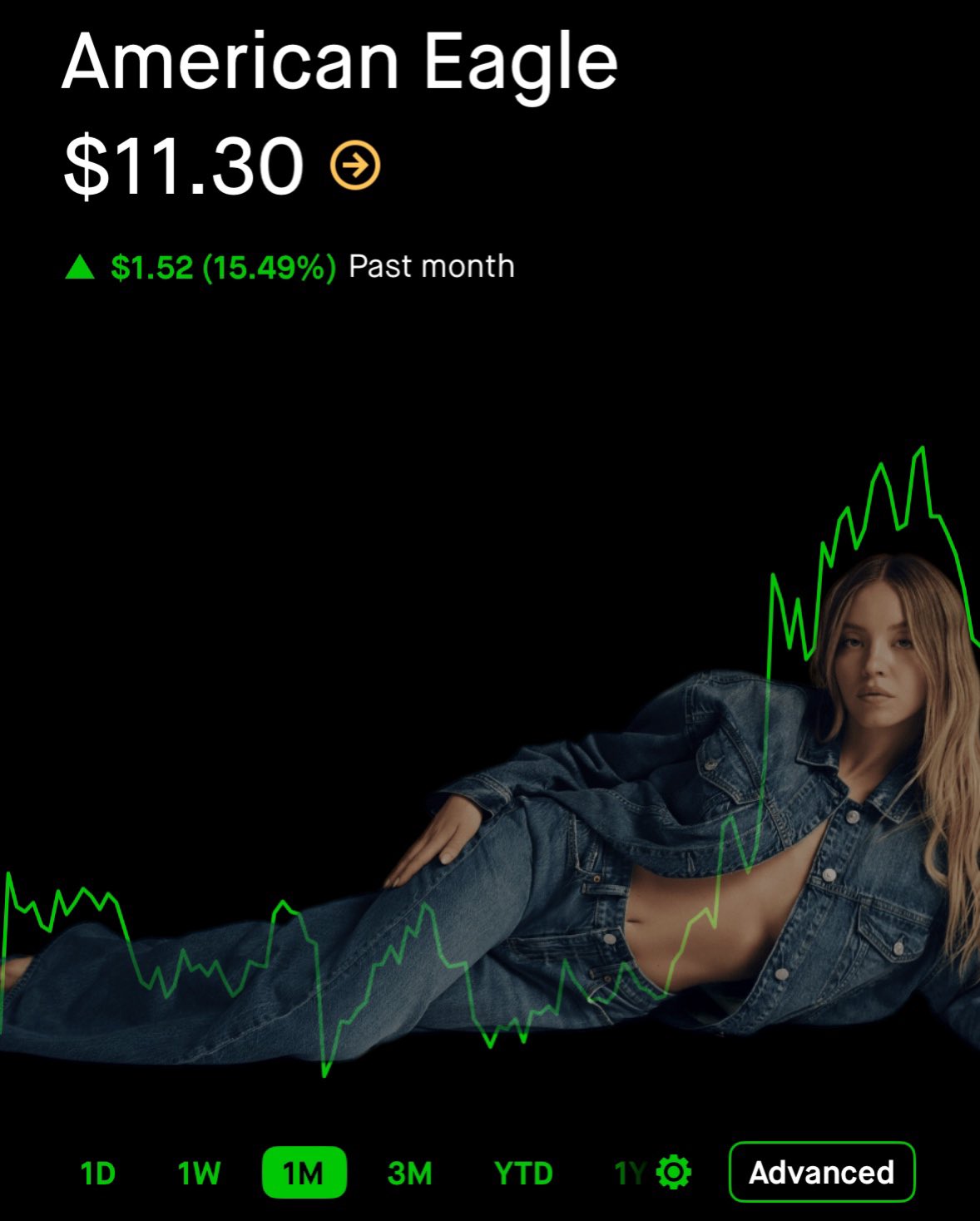Open chart settings gear

pyautogui.click(x=673, y=1172)
